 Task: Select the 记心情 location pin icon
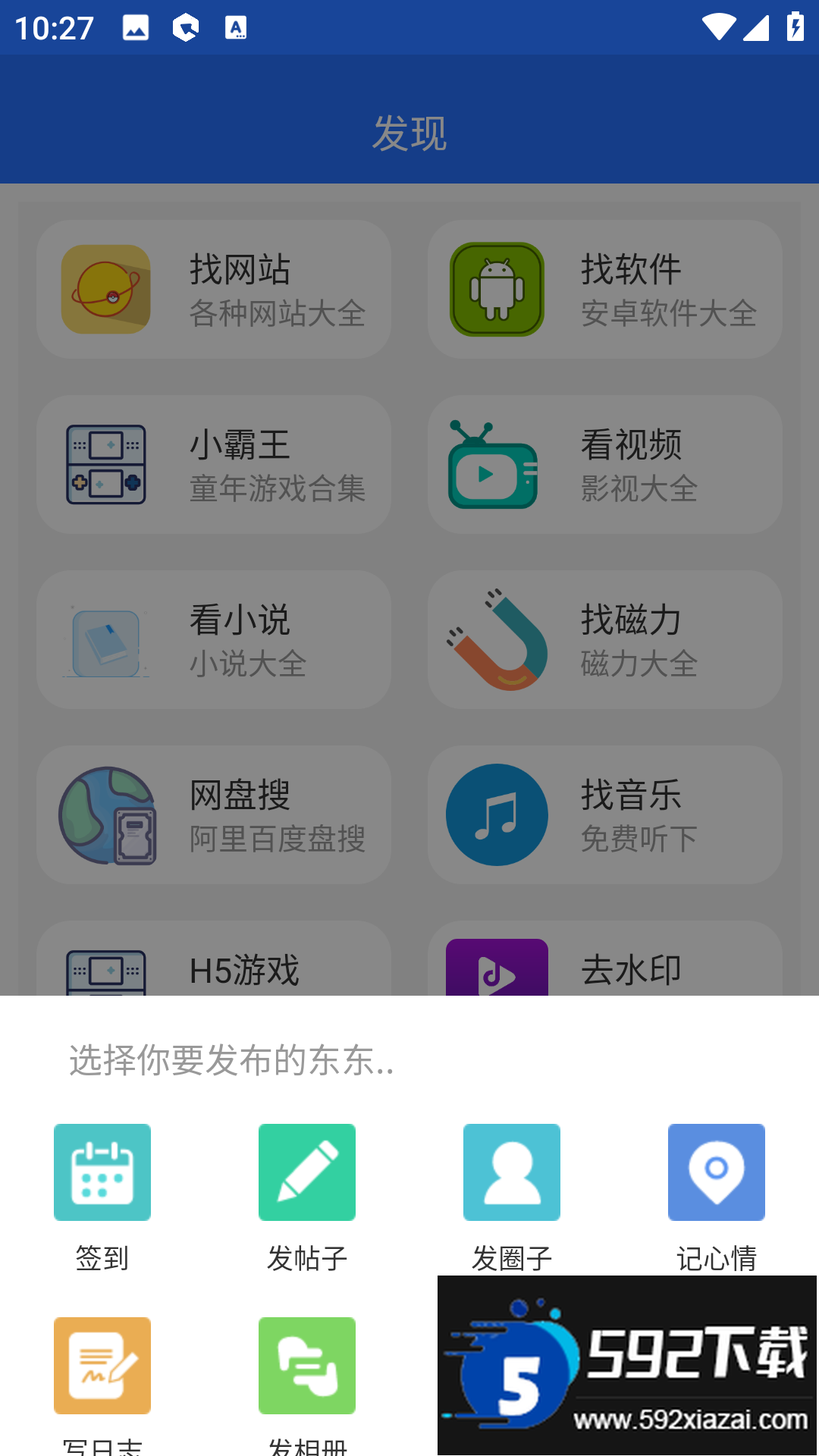point(716,1172)
